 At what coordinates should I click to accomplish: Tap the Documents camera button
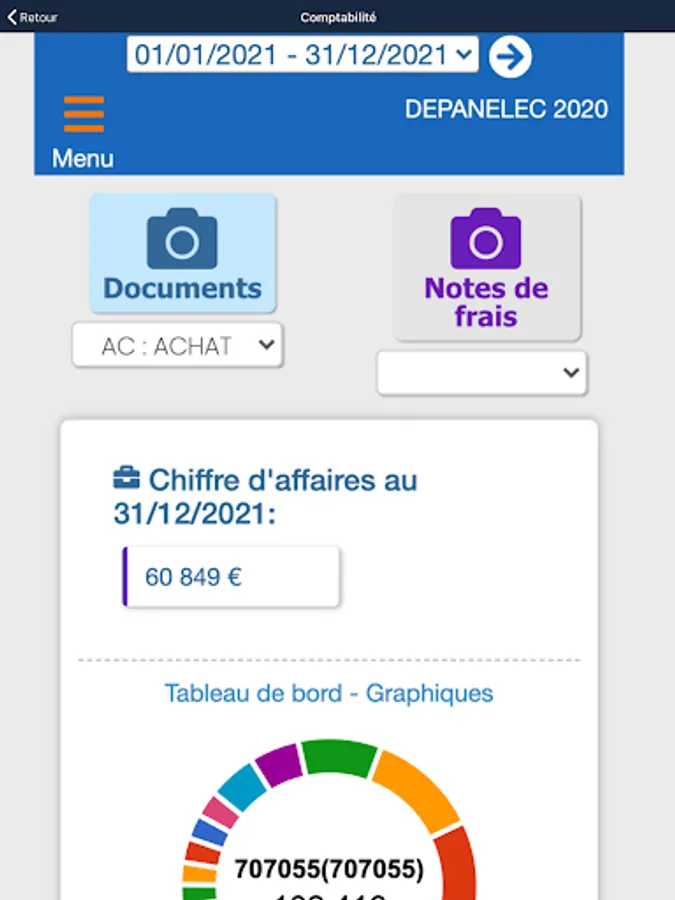pyautogui.click(x=183, y=253)
